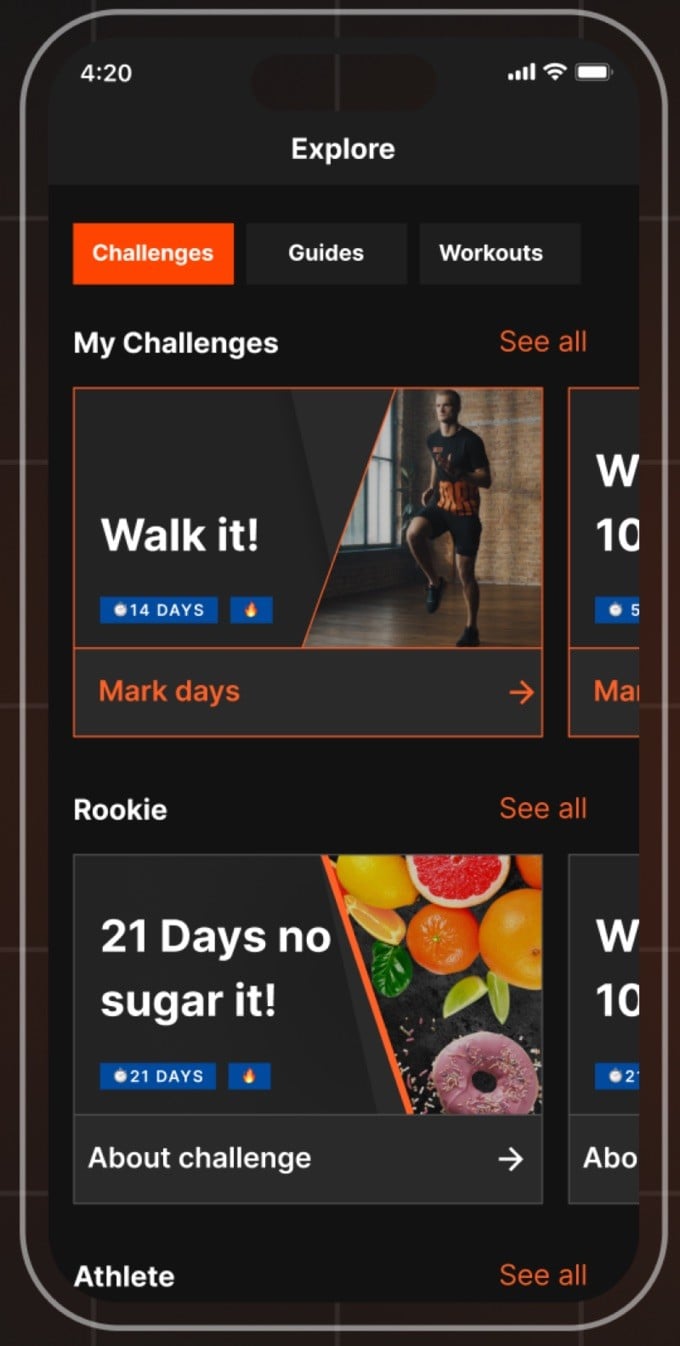Open the Walk it! challenge card
This screenshot has height=1346, width=680.
(x=308, y=518)
